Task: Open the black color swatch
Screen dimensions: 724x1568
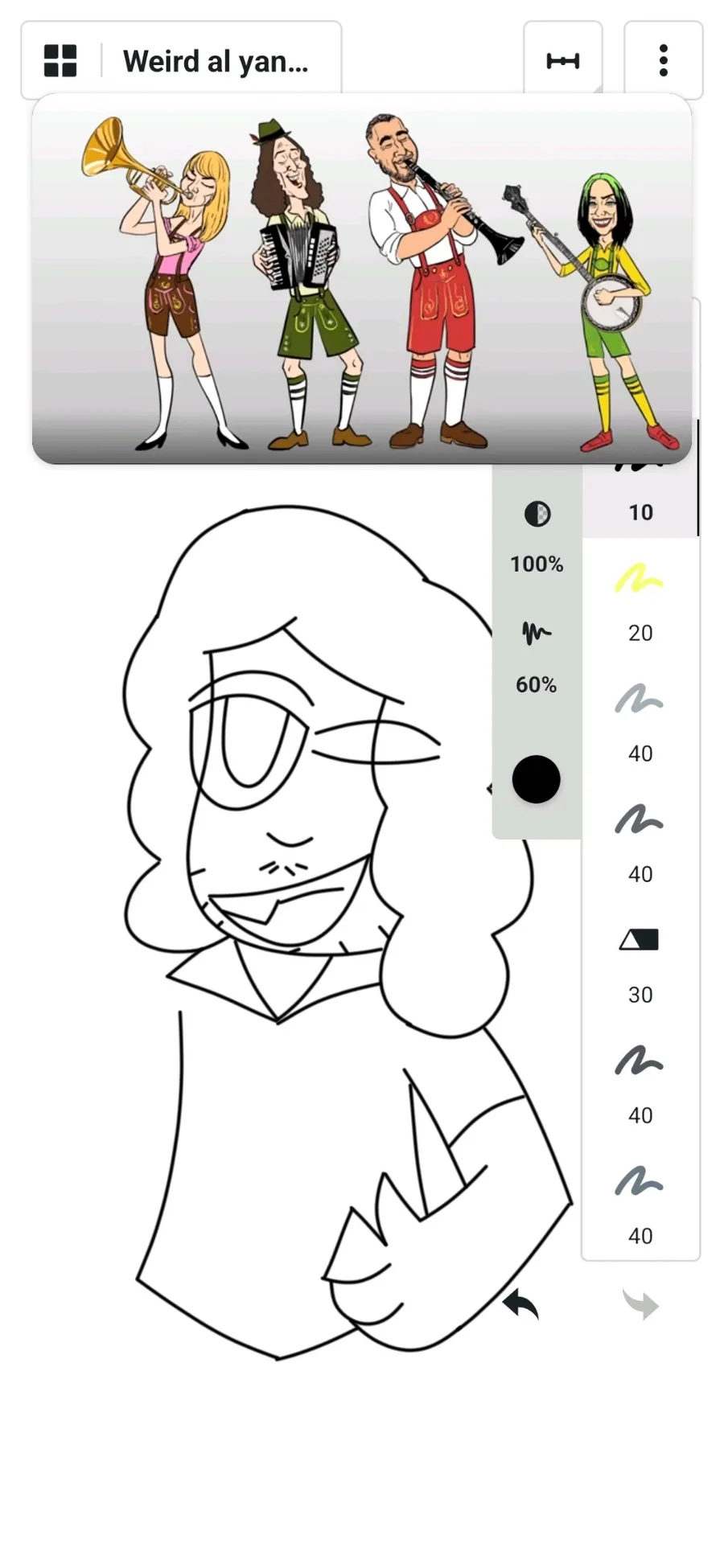Action: click(537, 779)
